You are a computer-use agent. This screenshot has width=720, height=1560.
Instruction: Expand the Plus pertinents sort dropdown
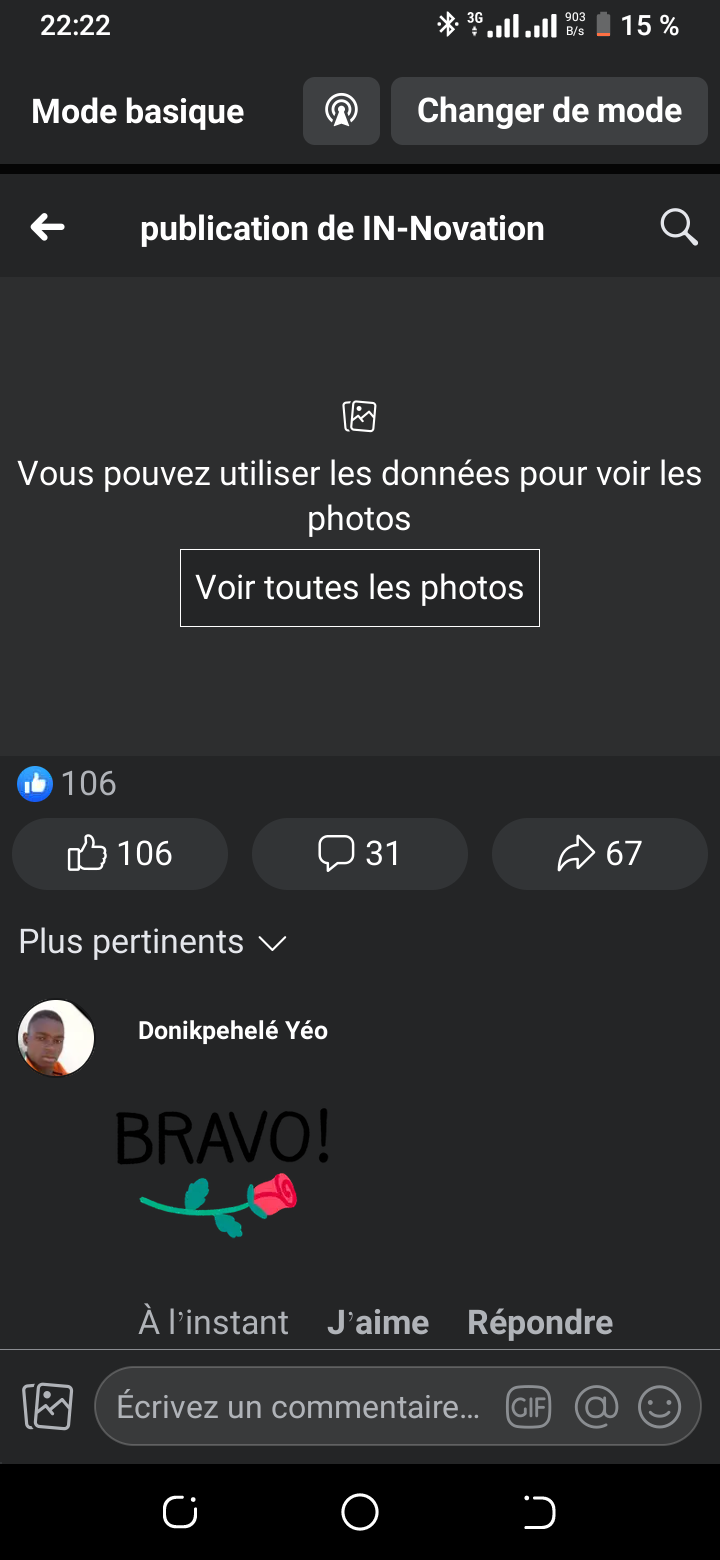153,942
